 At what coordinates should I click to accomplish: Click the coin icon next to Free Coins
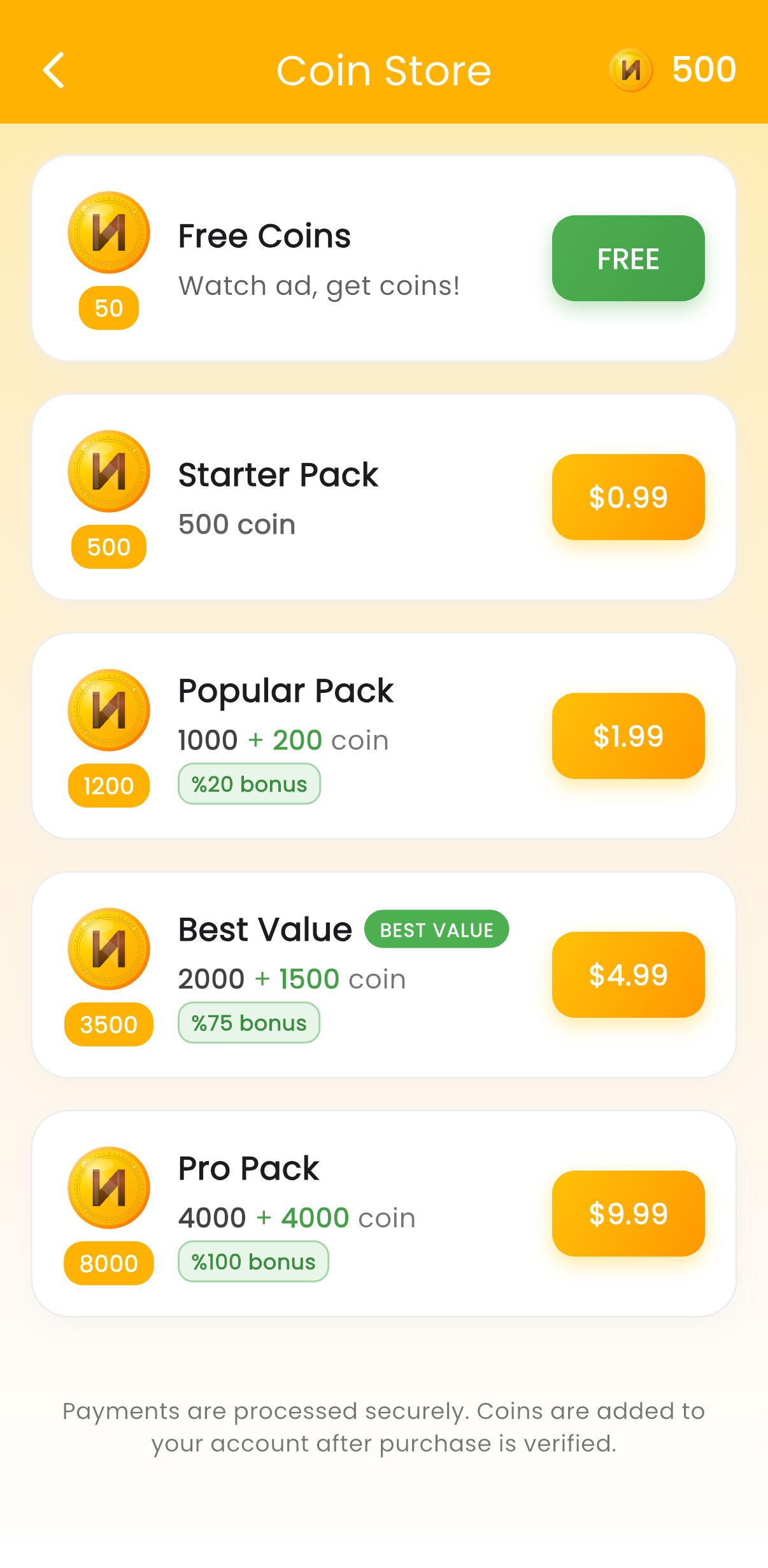pyautogui.click(x=108, y=232)
